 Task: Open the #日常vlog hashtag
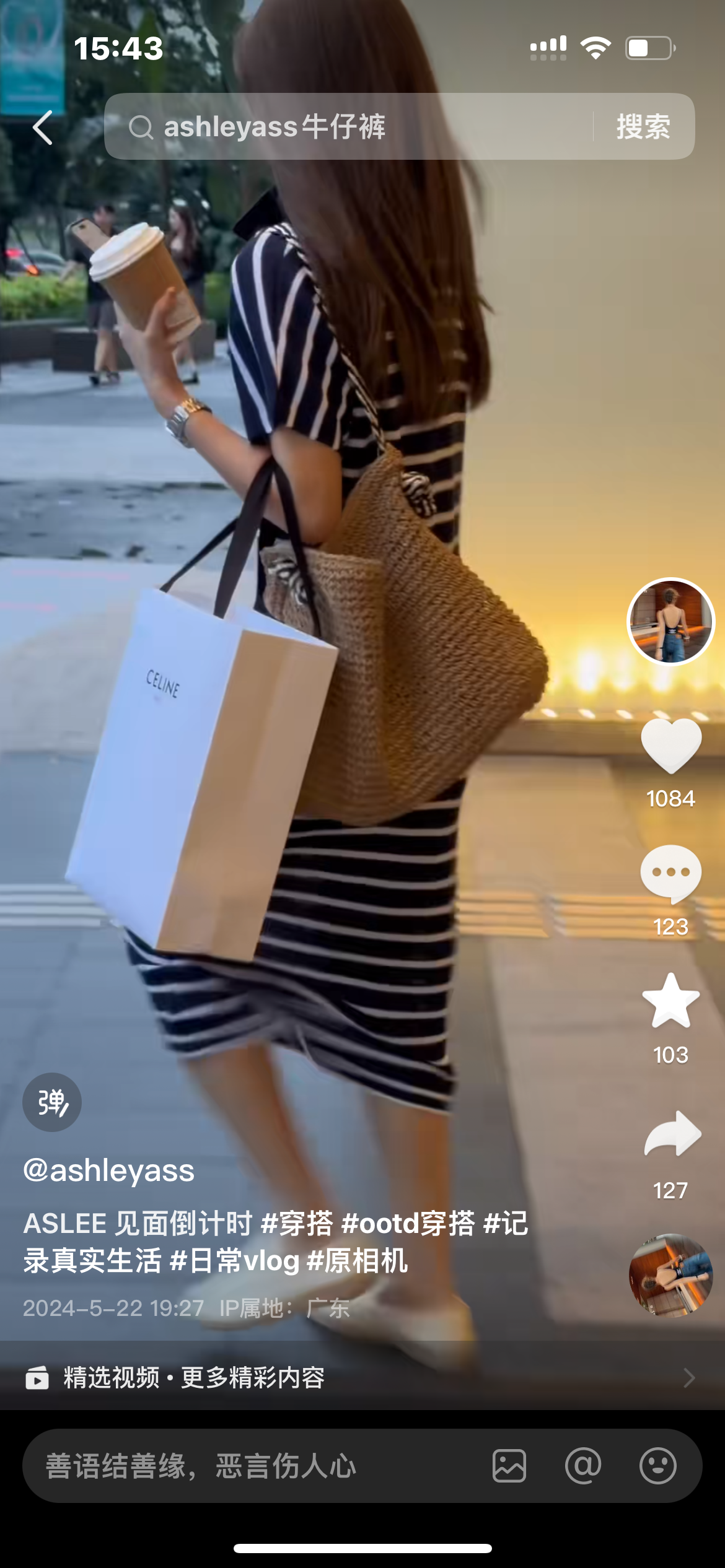(x=234, y=1261)
